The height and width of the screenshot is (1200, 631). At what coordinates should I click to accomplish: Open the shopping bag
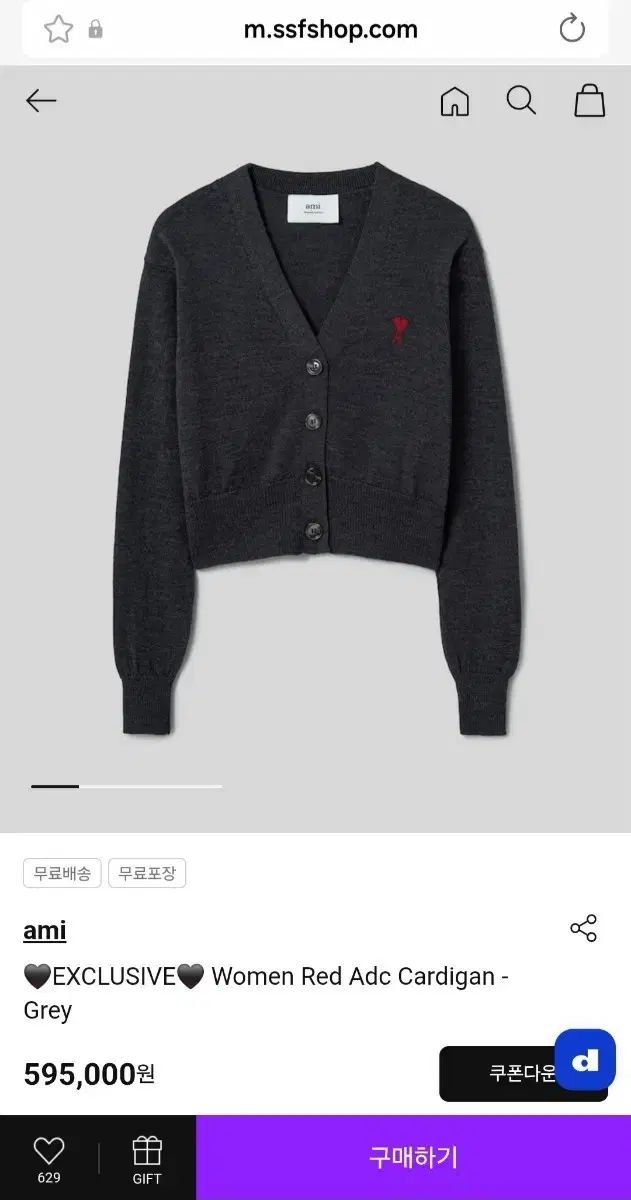pos(589,100)
